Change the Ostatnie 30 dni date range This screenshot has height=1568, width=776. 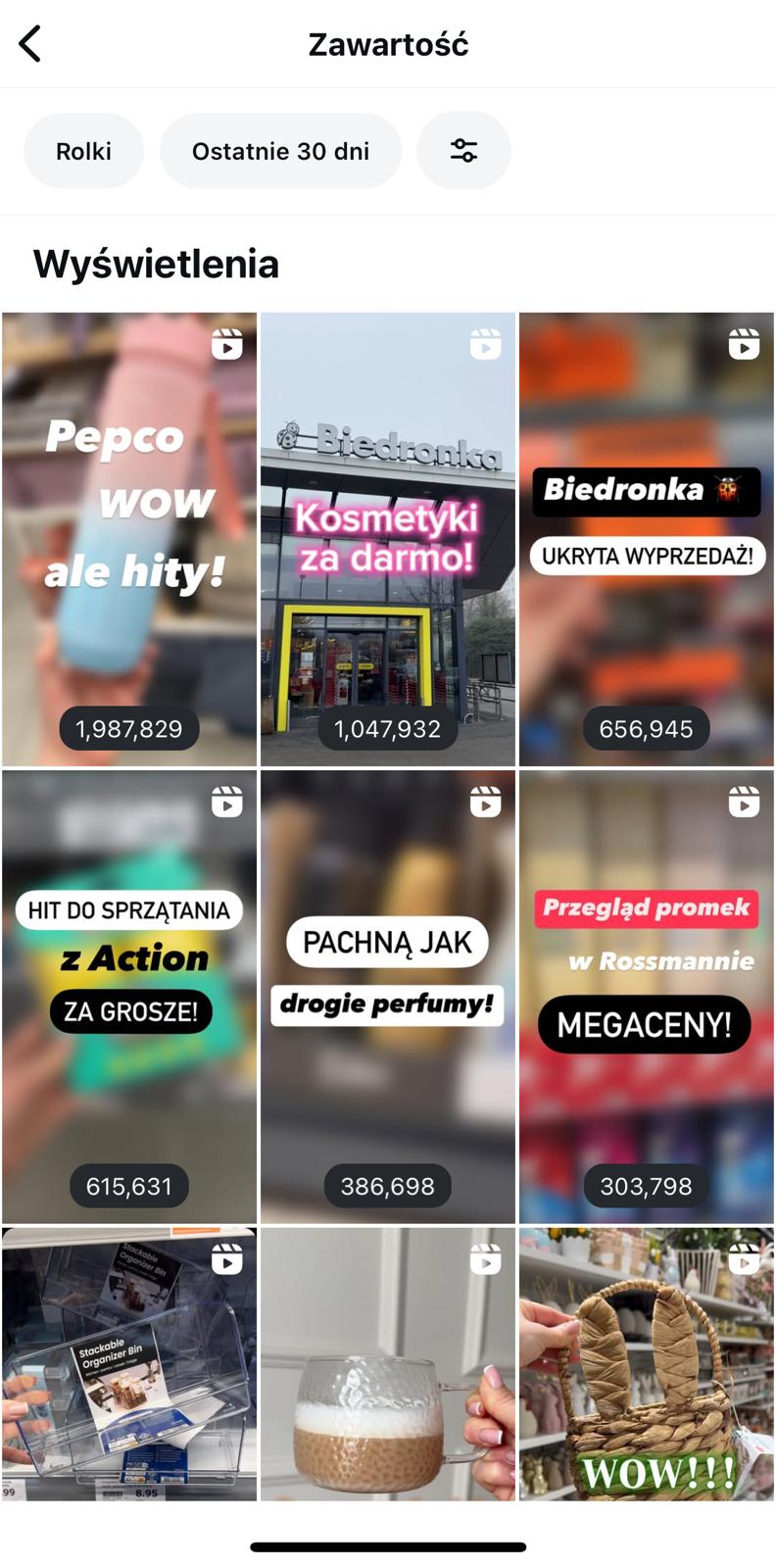(x=280, y=151)
